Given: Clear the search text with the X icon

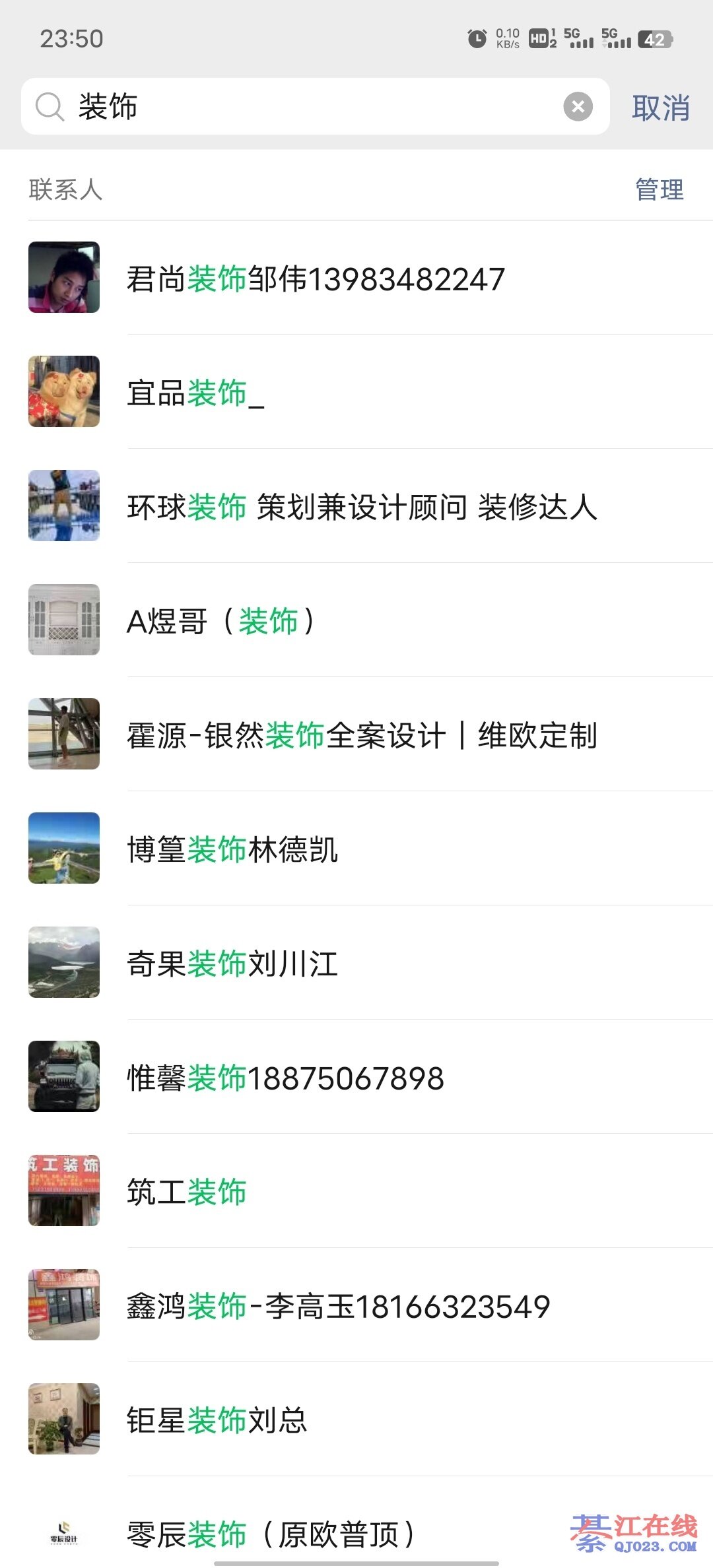Looking at the screenshot, I should 578,107.
